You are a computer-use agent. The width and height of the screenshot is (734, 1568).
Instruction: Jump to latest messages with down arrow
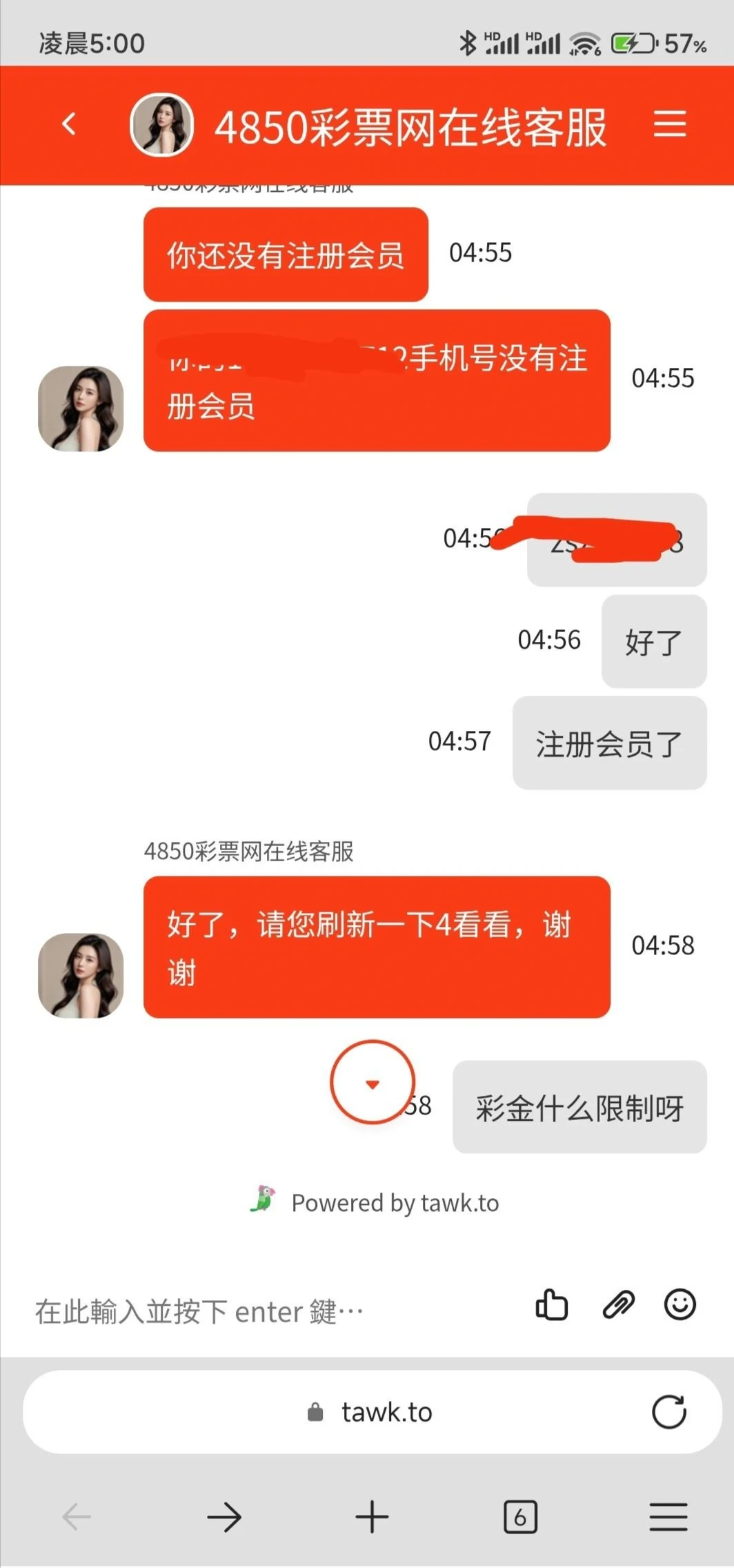tap(373, 1082)
